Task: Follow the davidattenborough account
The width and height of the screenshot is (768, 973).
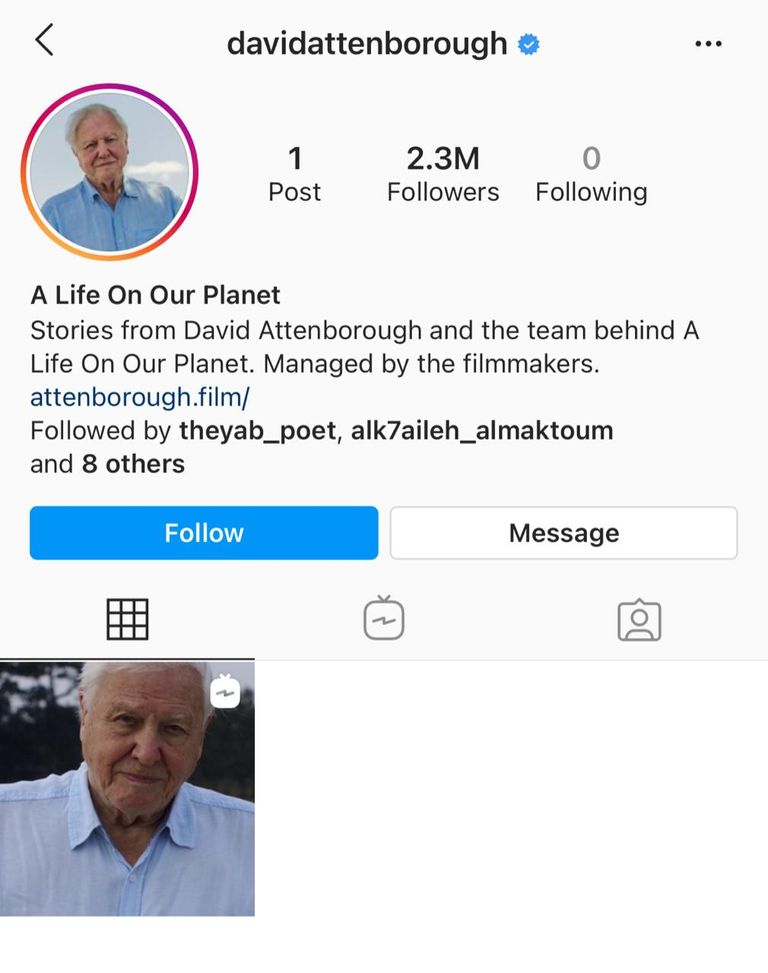Action: pyautogui.click(x=204, y=533)
